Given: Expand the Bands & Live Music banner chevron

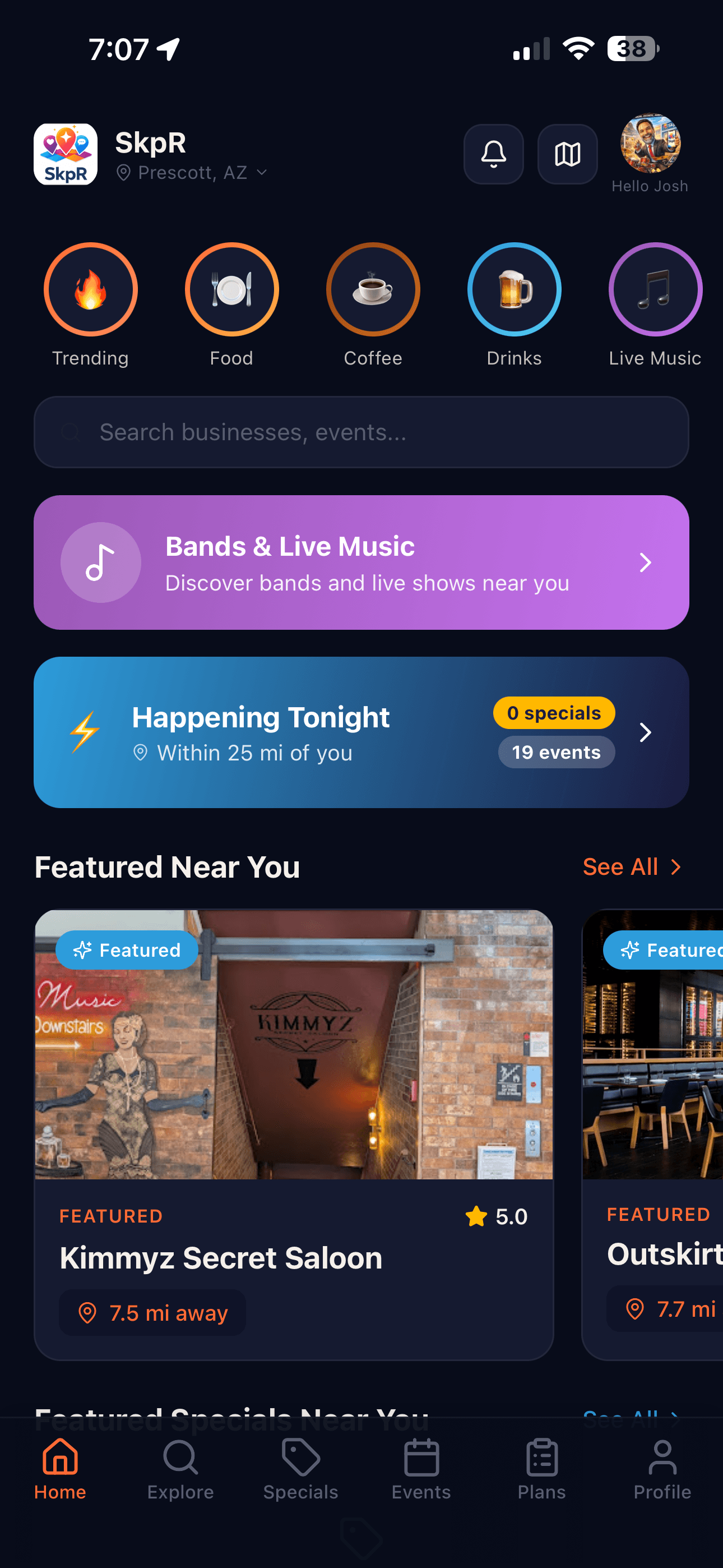Looking at the screenshot, I should click(x=645, y=562).
